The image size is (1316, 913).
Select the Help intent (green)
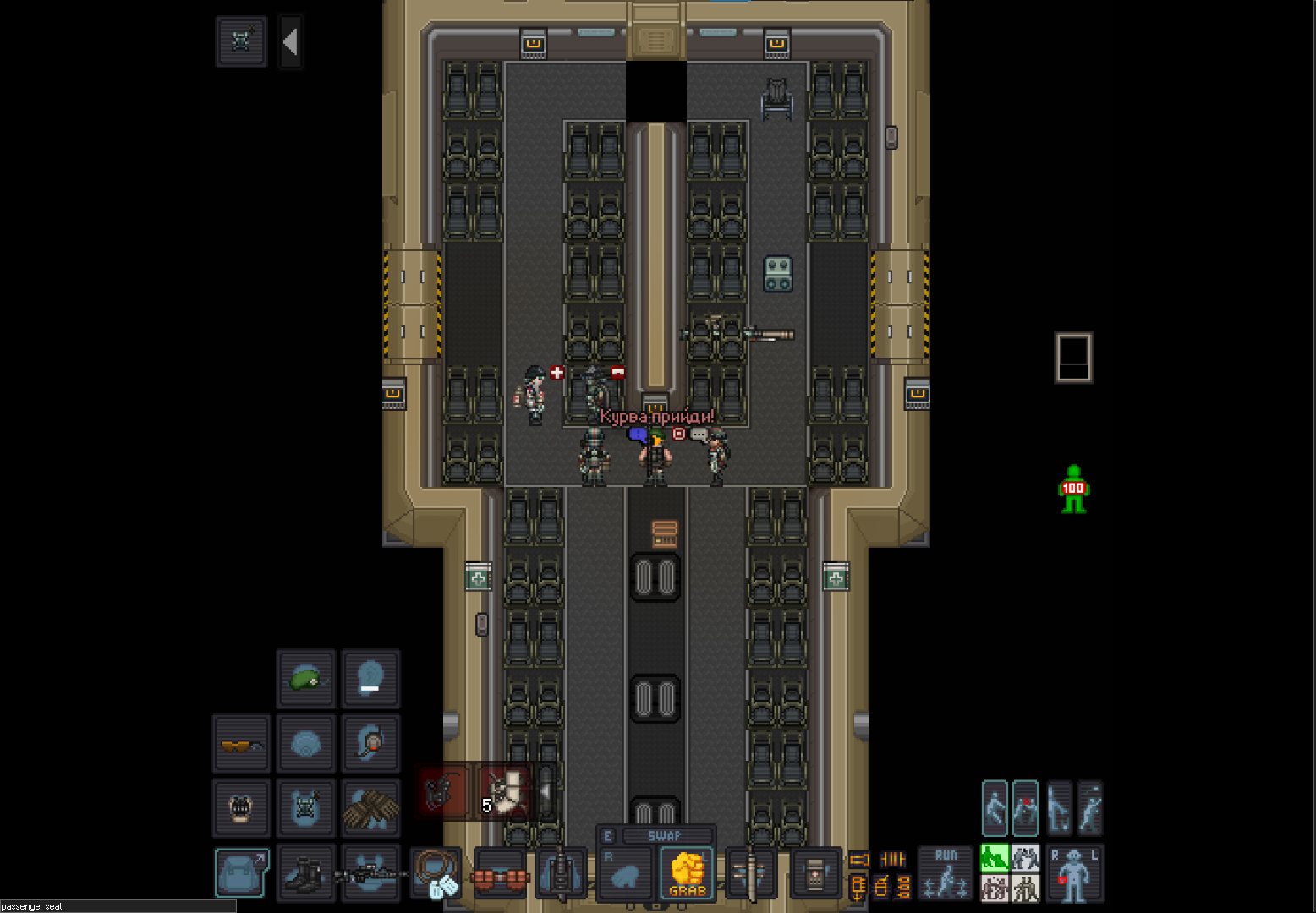coord(995,858)
